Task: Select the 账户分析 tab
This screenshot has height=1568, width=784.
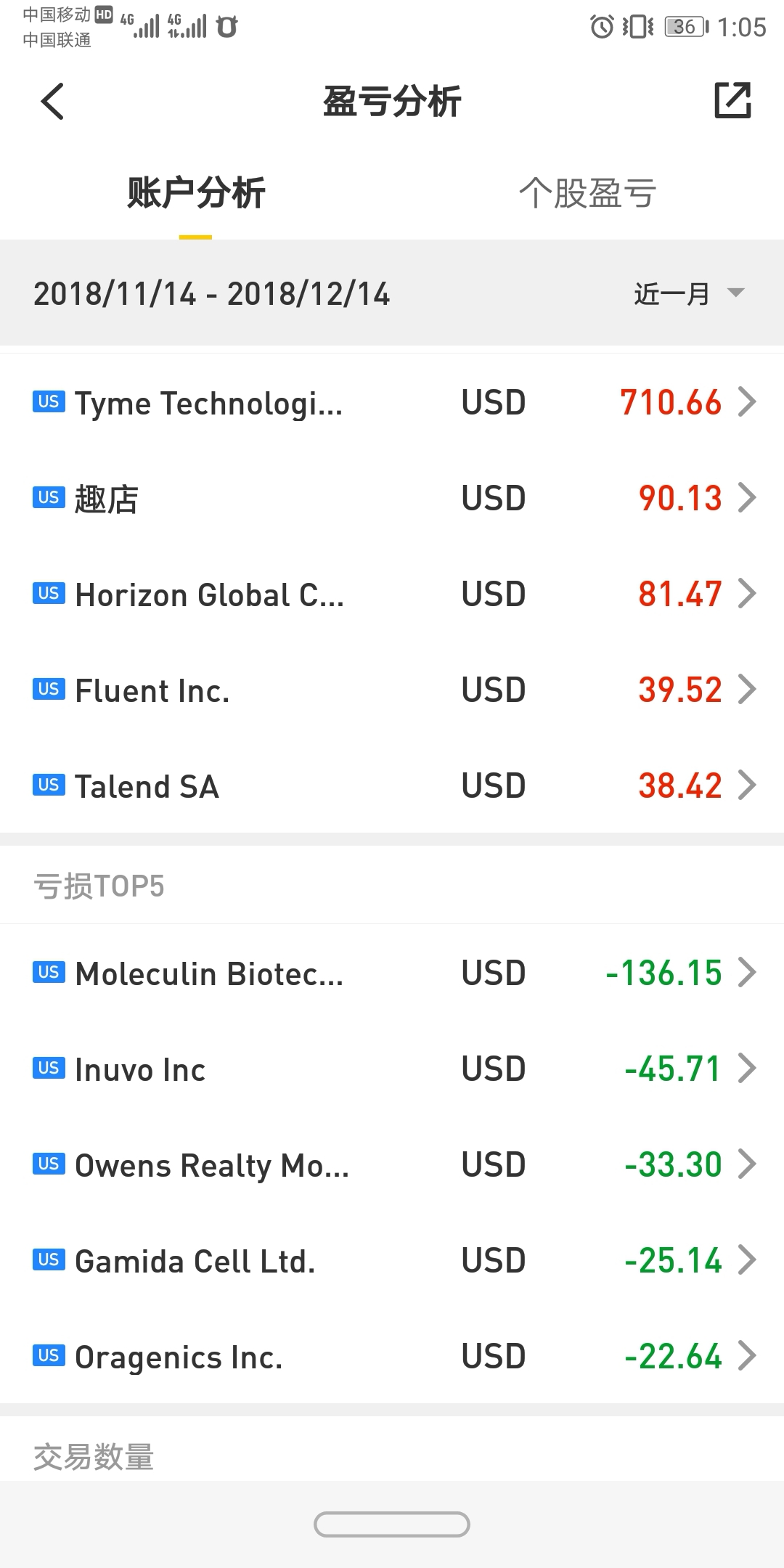Action: [x=196, y=193]
